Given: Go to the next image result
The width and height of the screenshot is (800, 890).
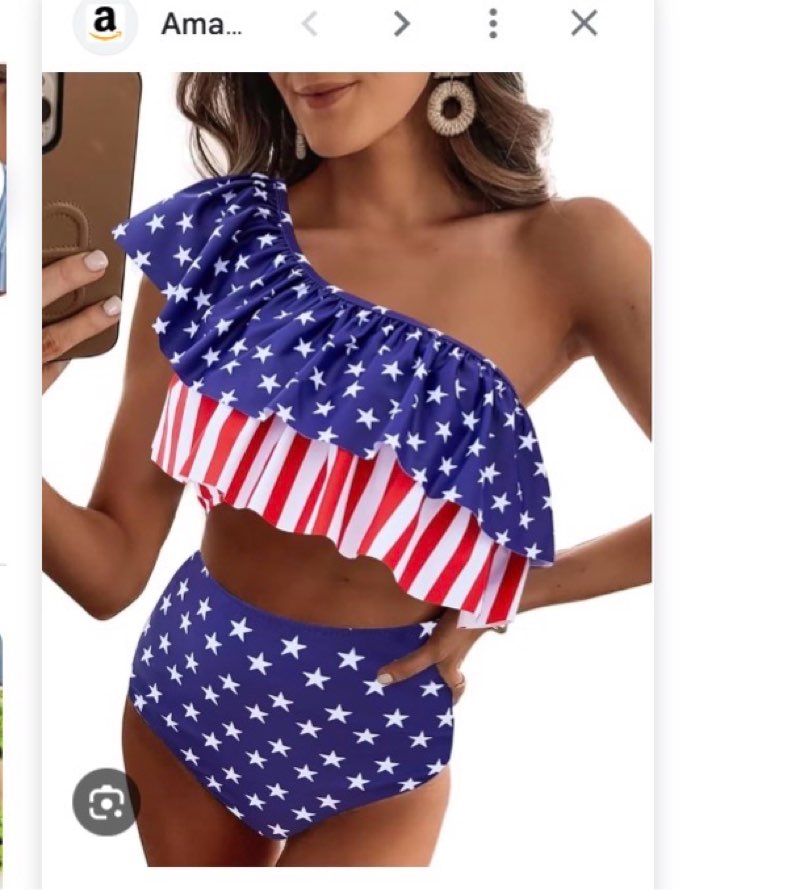Looking at the screenshot, I should click(401, 23).
